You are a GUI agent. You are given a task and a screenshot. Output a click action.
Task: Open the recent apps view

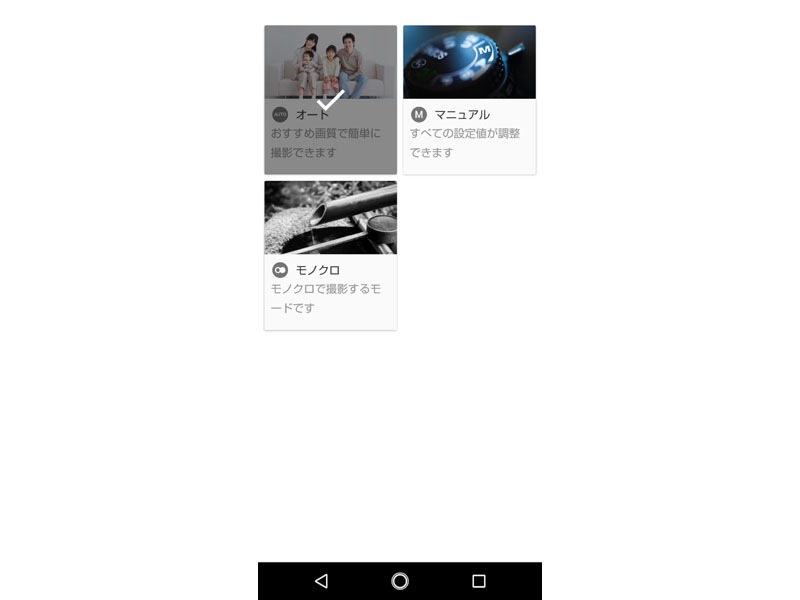(x=478, y=581)
